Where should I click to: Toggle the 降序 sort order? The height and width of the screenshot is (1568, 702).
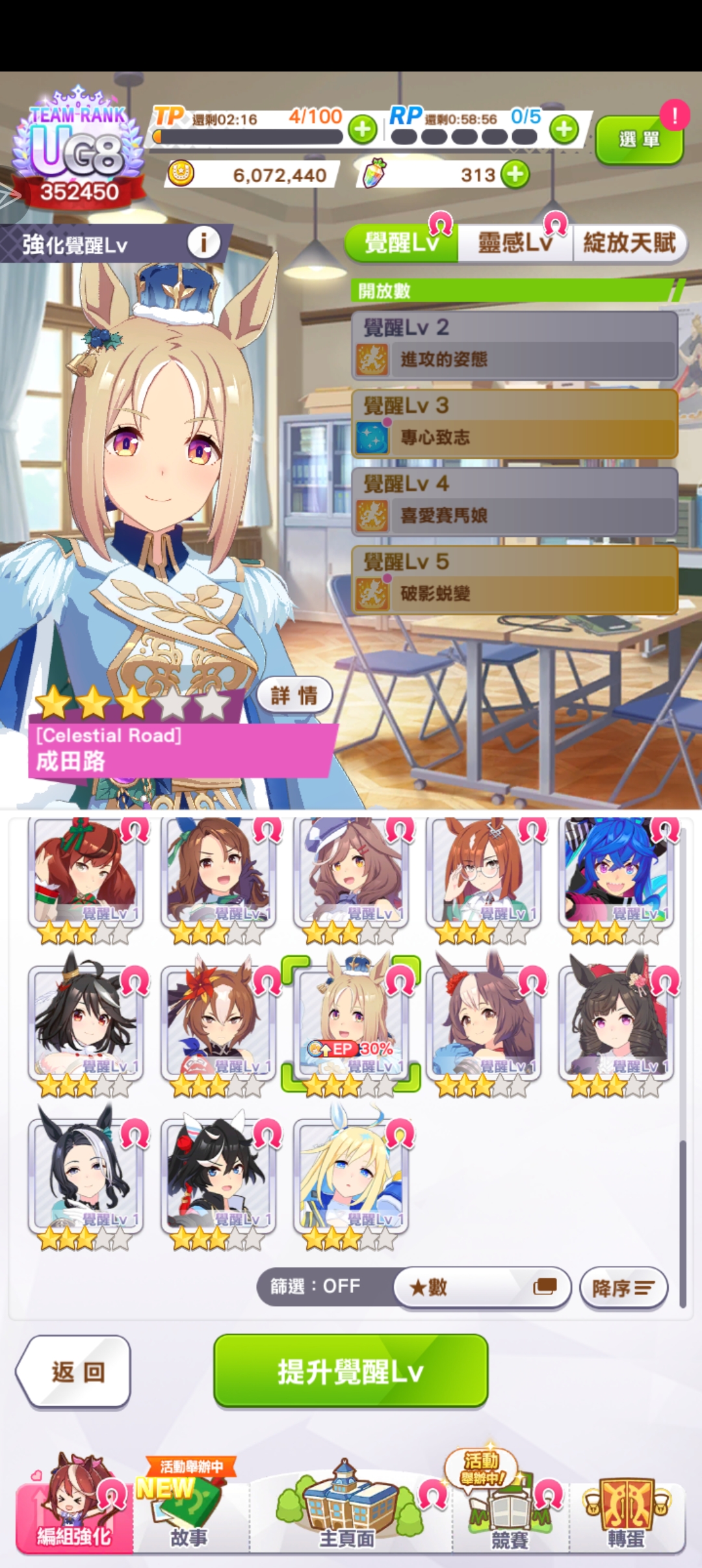pos(623,1288)
